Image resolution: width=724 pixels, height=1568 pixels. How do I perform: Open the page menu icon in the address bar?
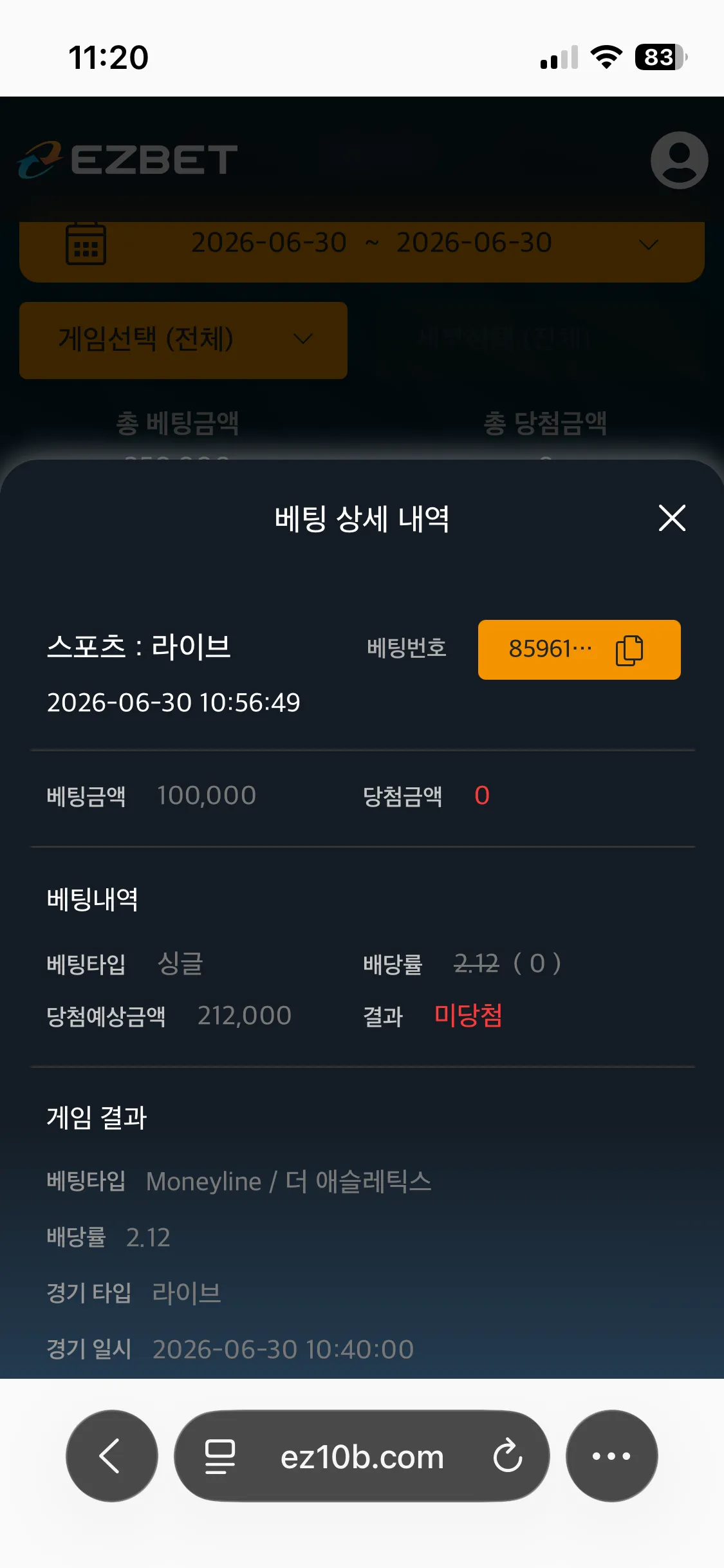click(220, 1457)
